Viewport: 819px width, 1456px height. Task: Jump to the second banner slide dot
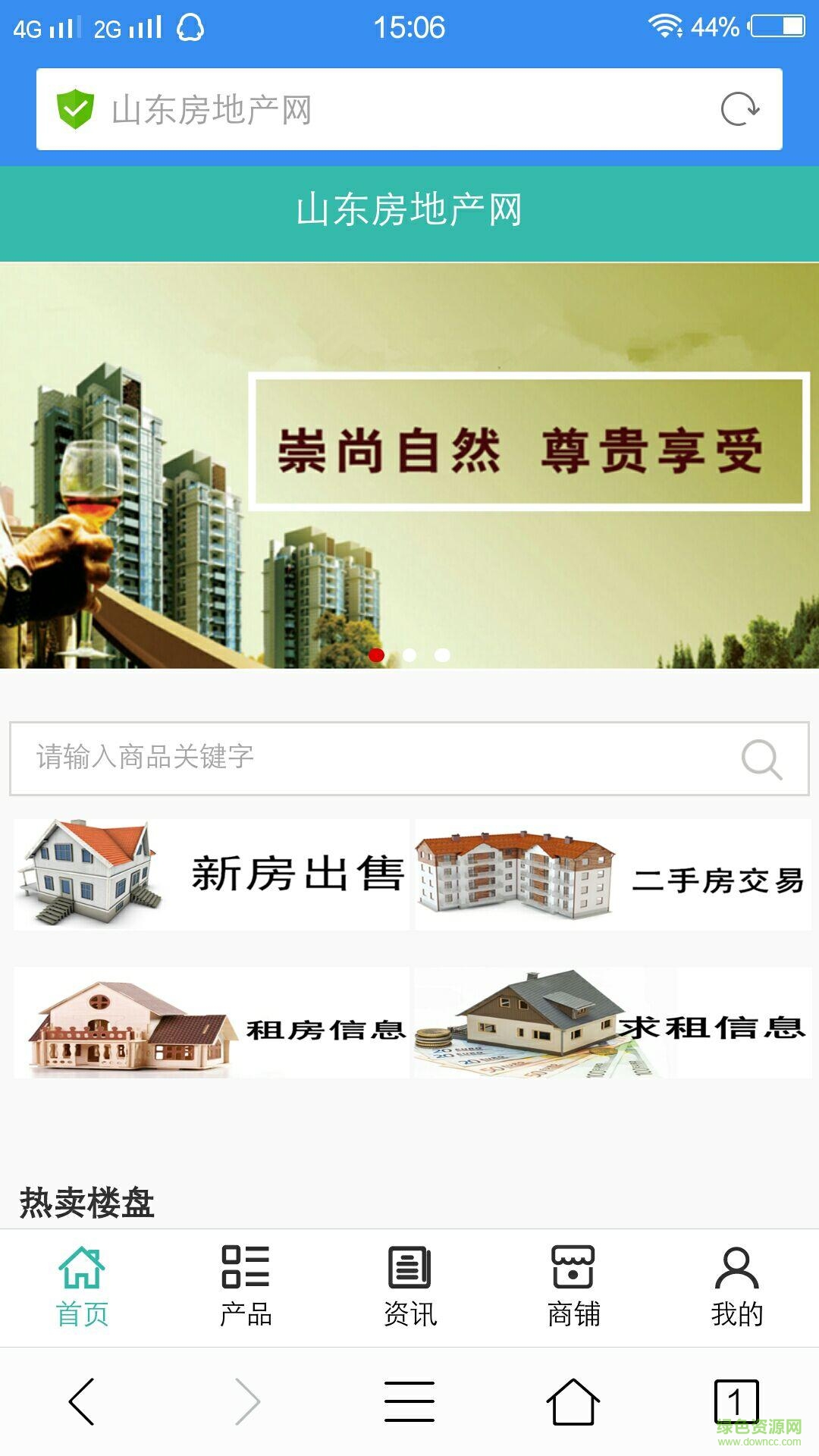pos(409,654)
